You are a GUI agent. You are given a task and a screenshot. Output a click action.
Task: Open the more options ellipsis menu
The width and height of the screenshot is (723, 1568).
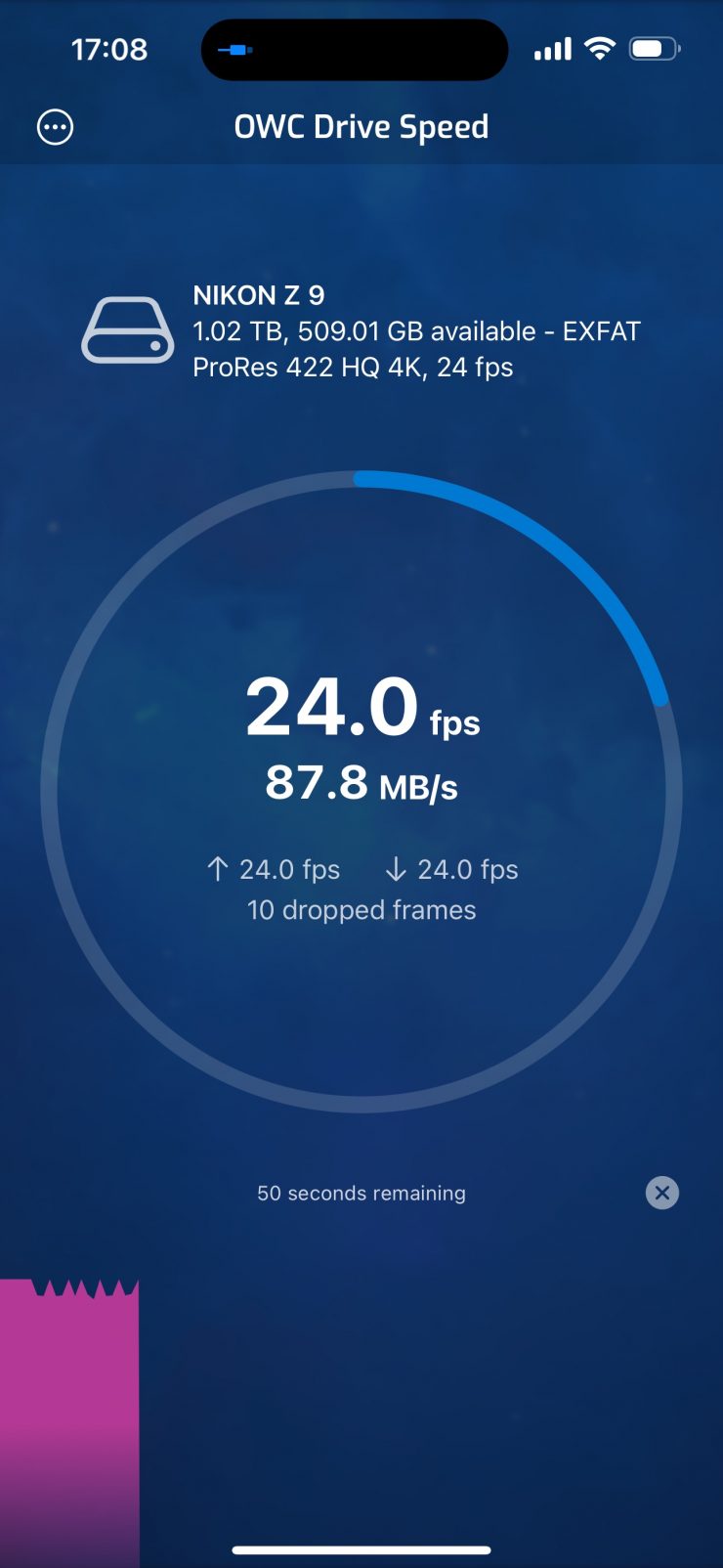[55, 127]
